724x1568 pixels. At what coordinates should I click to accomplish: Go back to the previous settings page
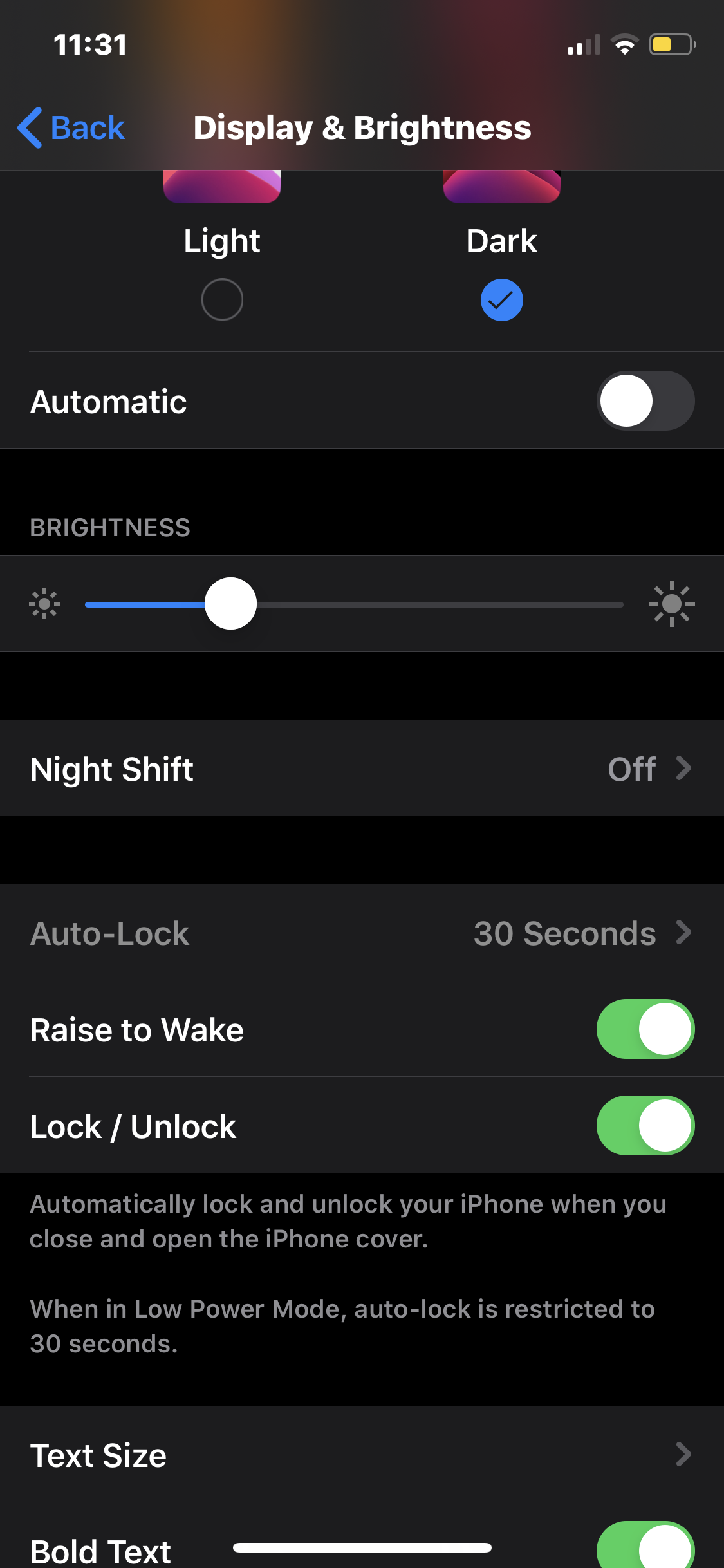(x=71, y=127)
